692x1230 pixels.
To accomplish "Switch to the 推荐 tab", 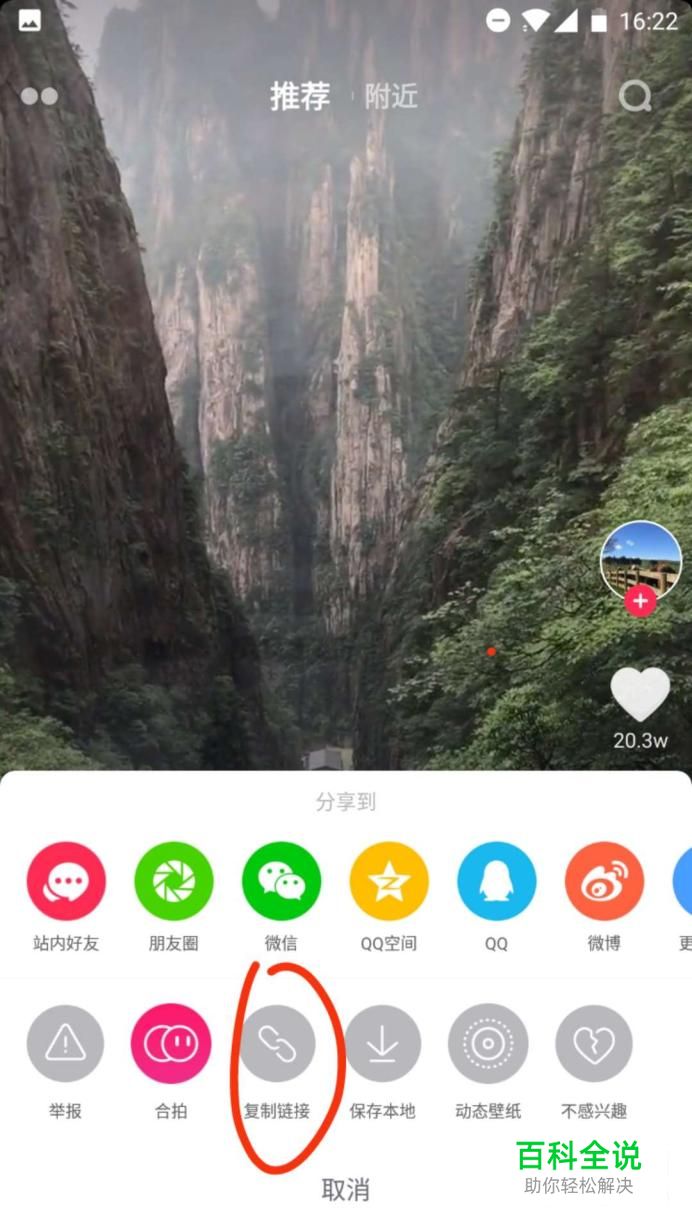I will point(300,97).
